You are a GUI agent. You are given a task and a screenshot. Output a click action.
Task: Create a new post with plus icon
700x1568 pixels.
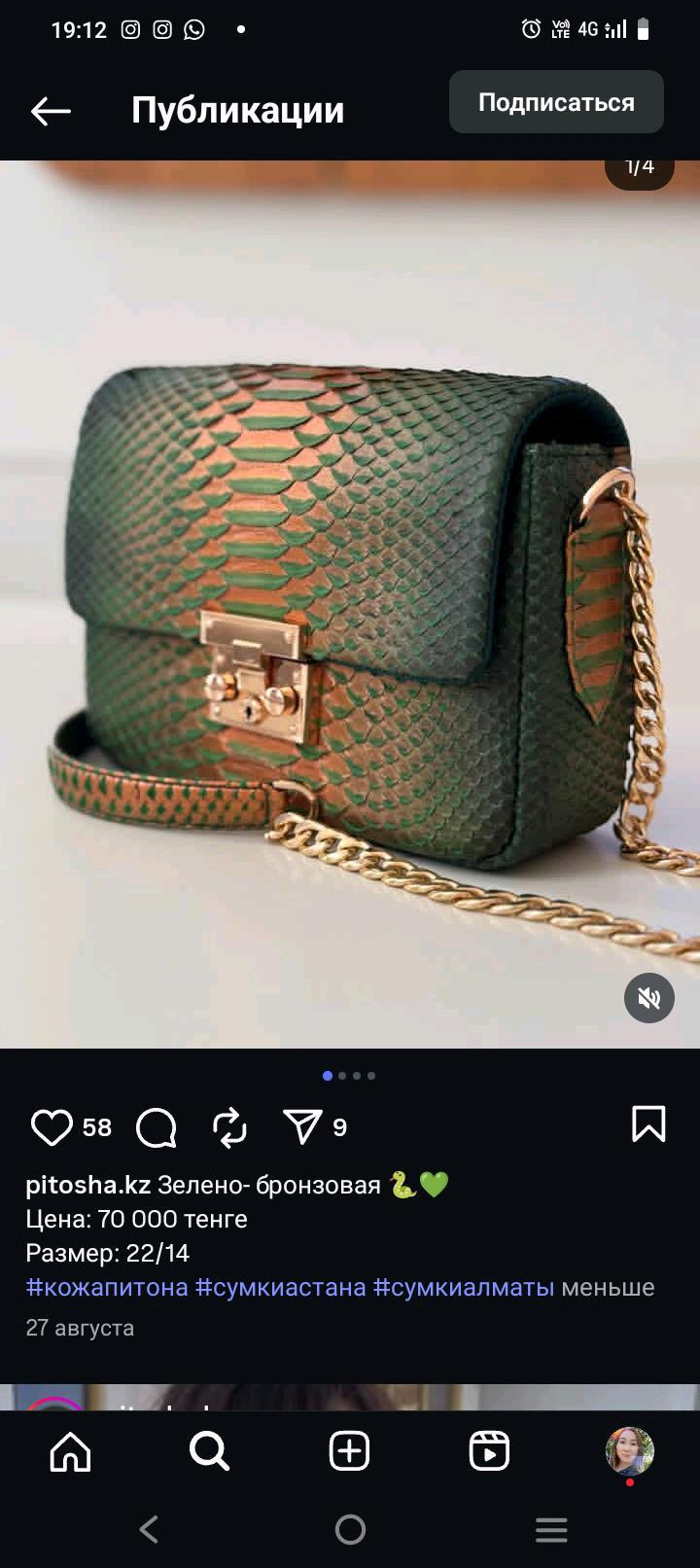[349, 1452]
